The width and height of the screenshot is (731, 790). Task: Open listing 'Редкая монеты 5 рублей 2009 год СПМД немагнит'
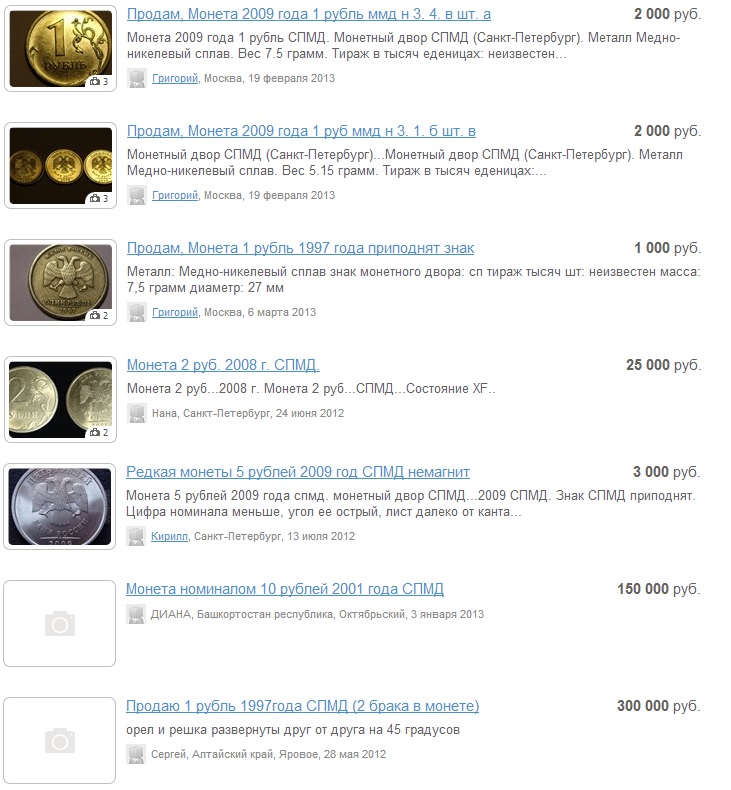coord(298,472)
